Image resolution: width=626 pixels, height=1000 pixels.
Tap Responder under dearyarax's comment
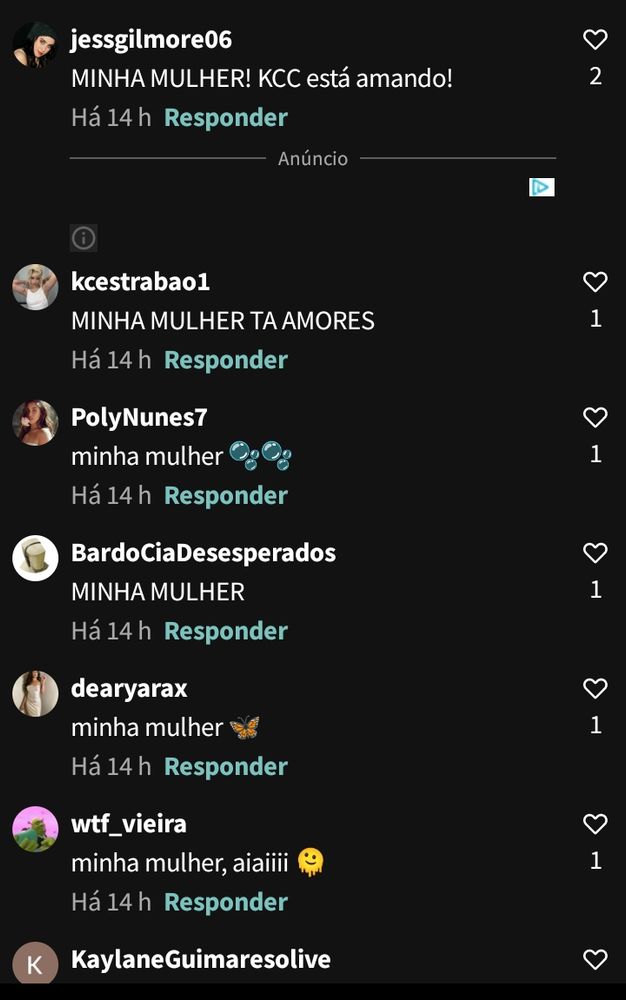225,766
